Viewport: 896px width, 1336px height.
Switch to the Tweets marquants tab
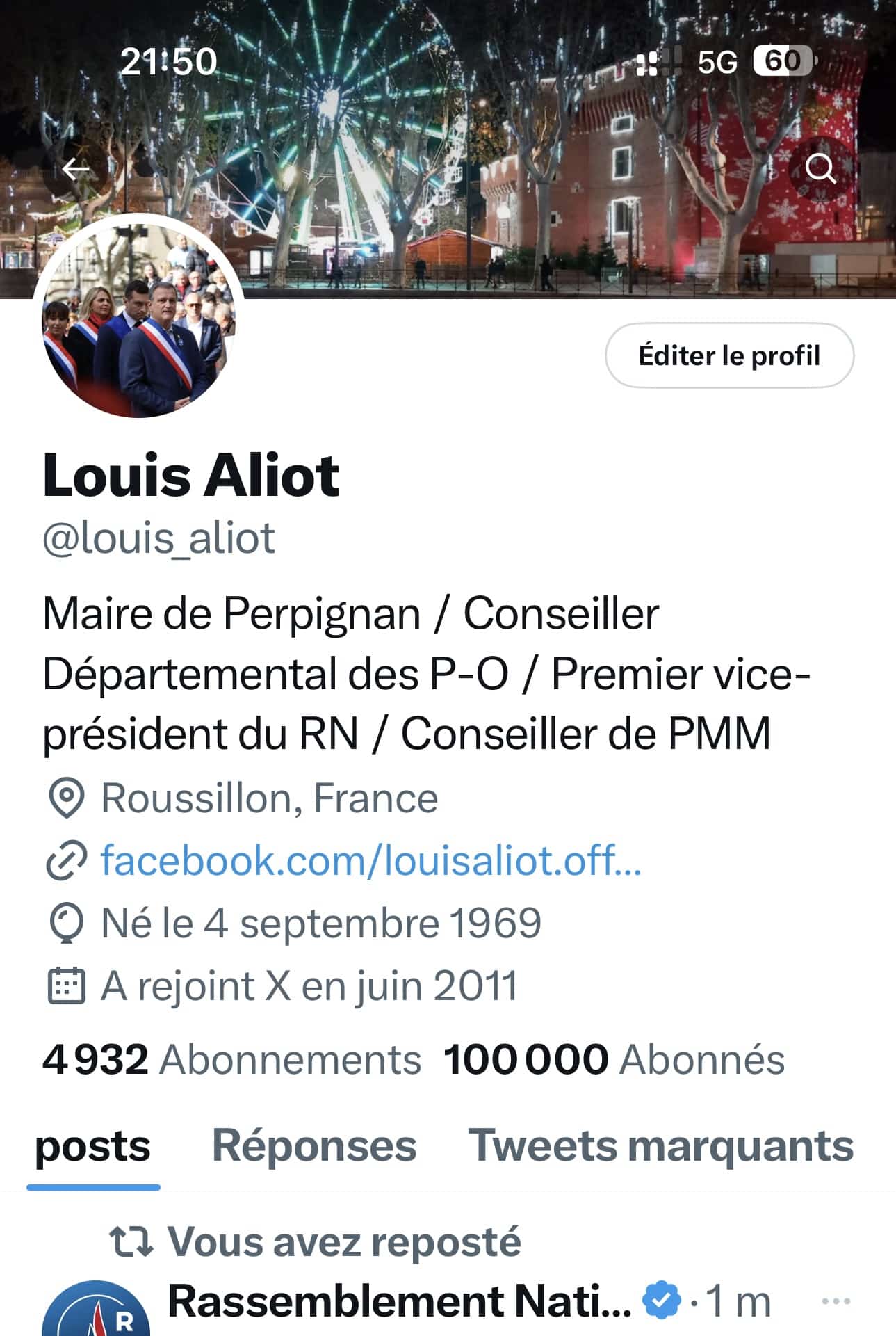pyautogui.click(x=660, y=1146)
